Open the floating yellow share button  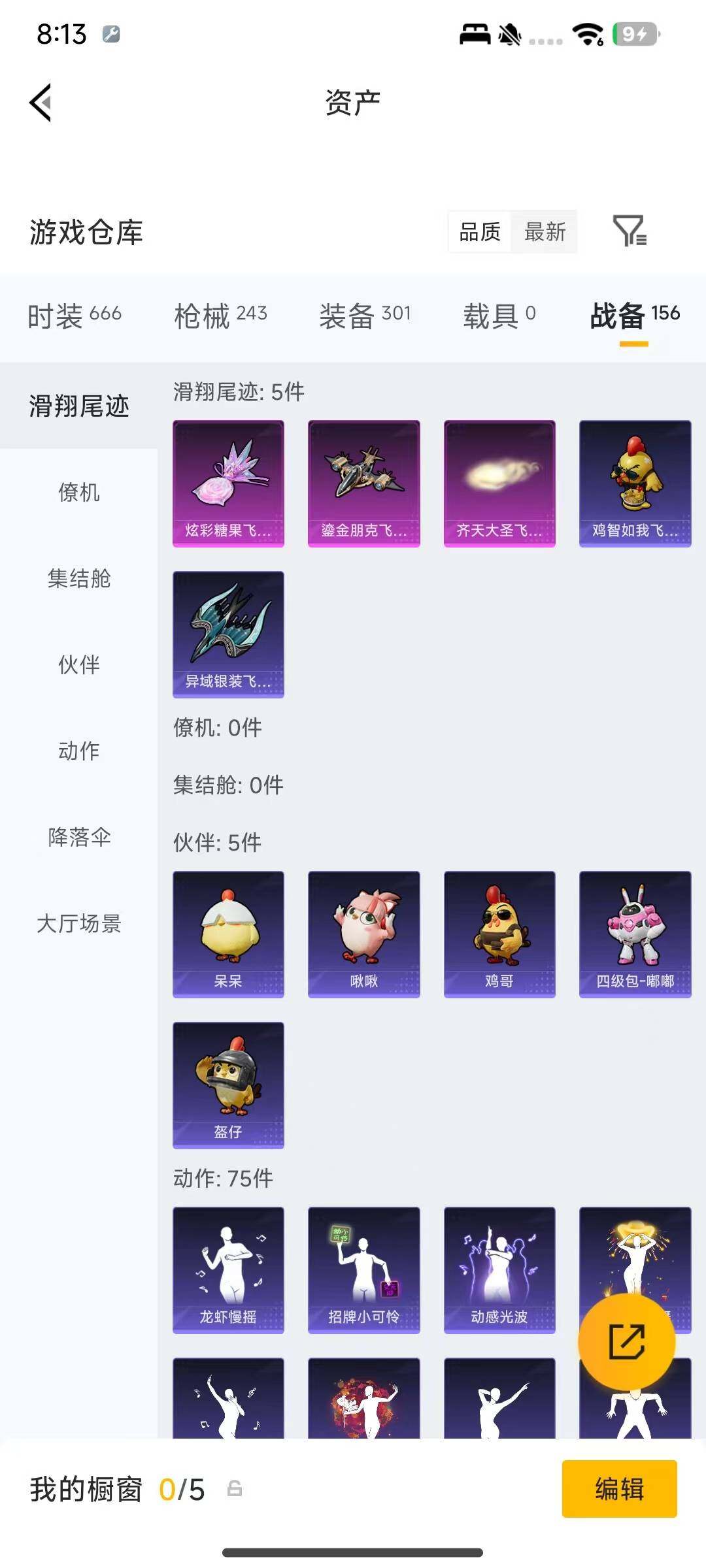click(628, 1341)
